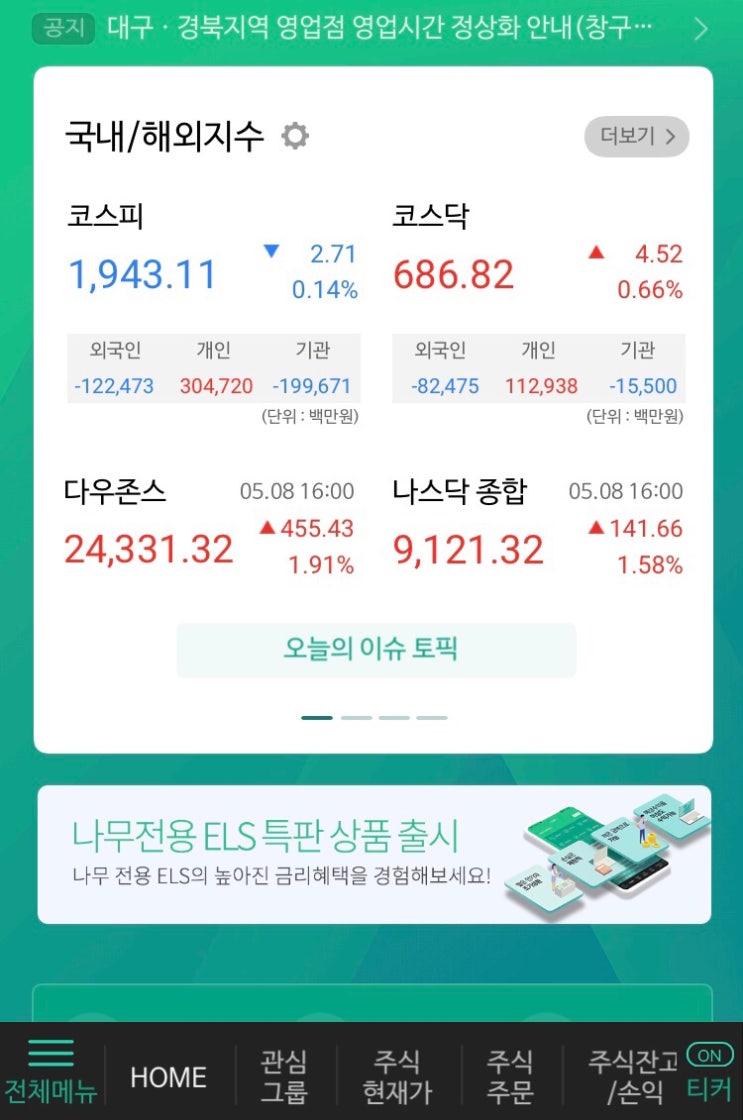
Task: Open the notice banner via right chevron
Action: (702, 29)
